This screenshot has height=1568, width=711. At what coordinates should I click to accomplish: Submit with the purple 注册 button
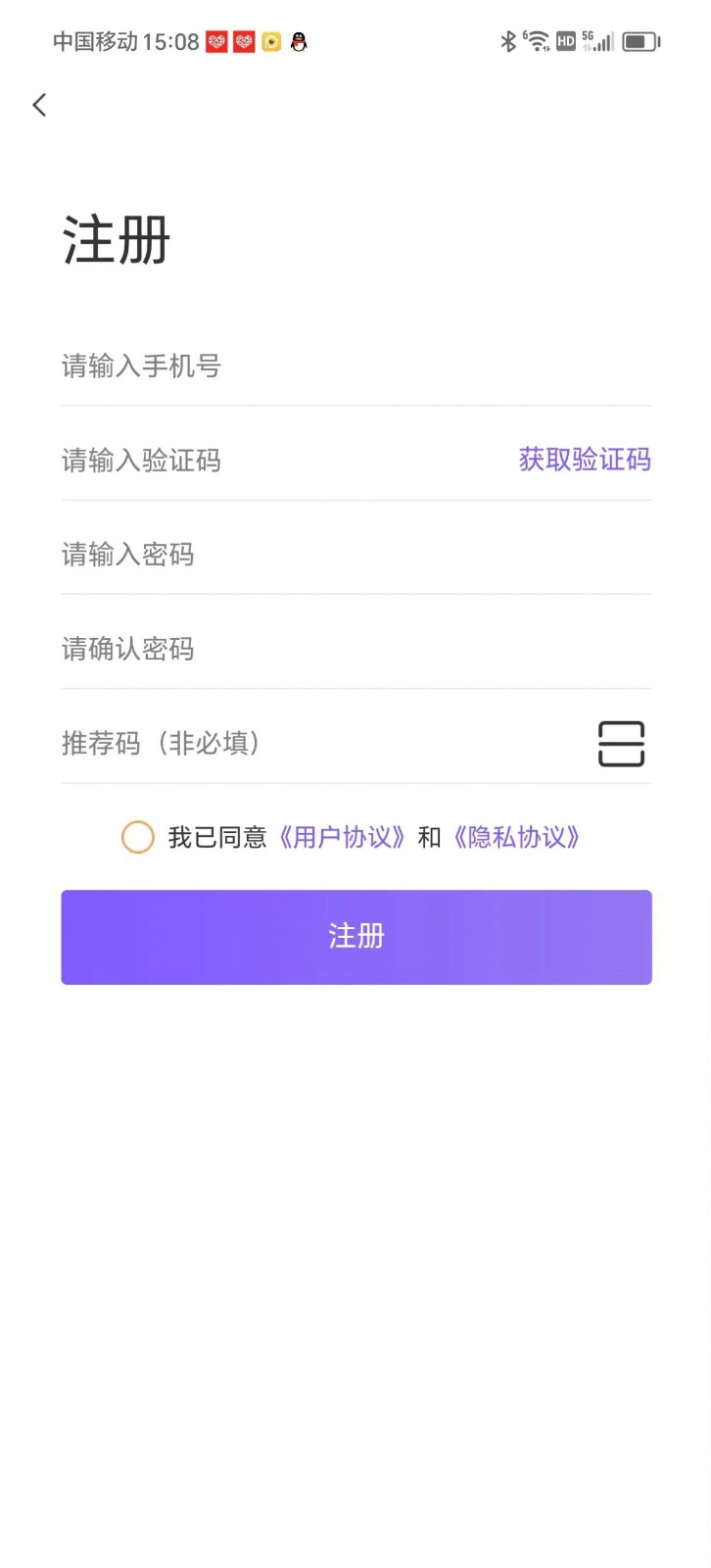[x=356, y=937]
